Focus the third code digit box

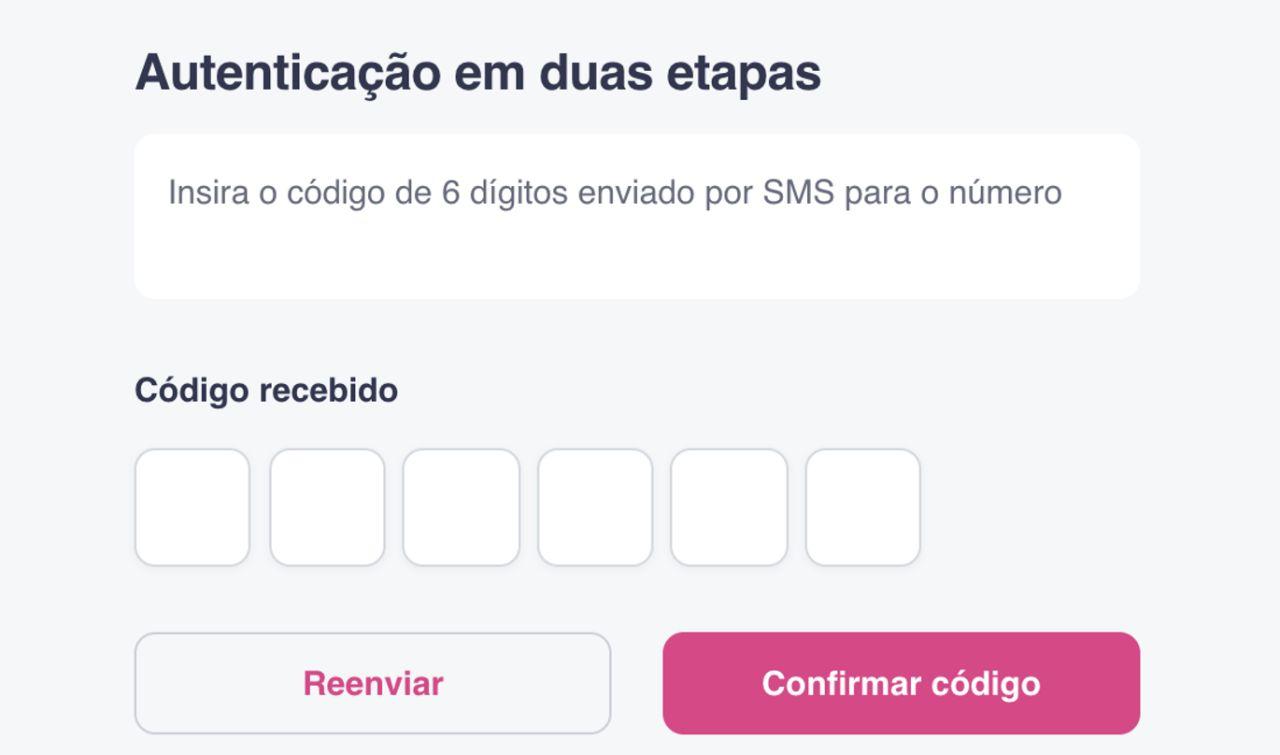[x=461, y=507]
